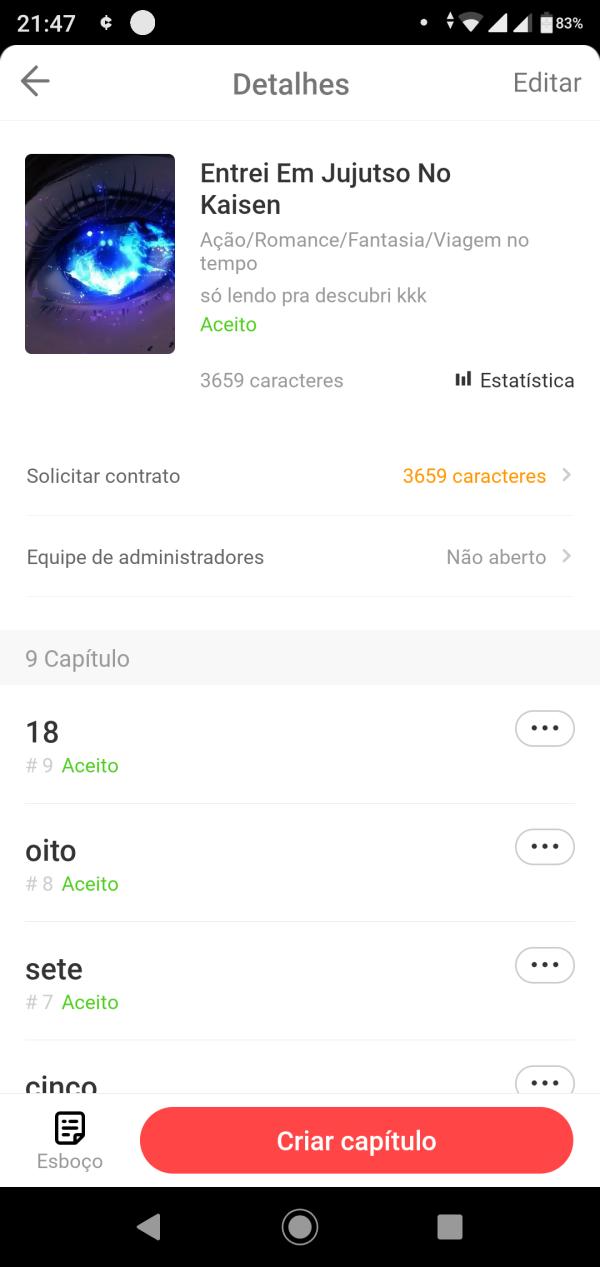Image resolution: width=600 pixels, height=1267 pixels.
Task: Open the Solicitar contrato row
Action: (x=300, y=476)
